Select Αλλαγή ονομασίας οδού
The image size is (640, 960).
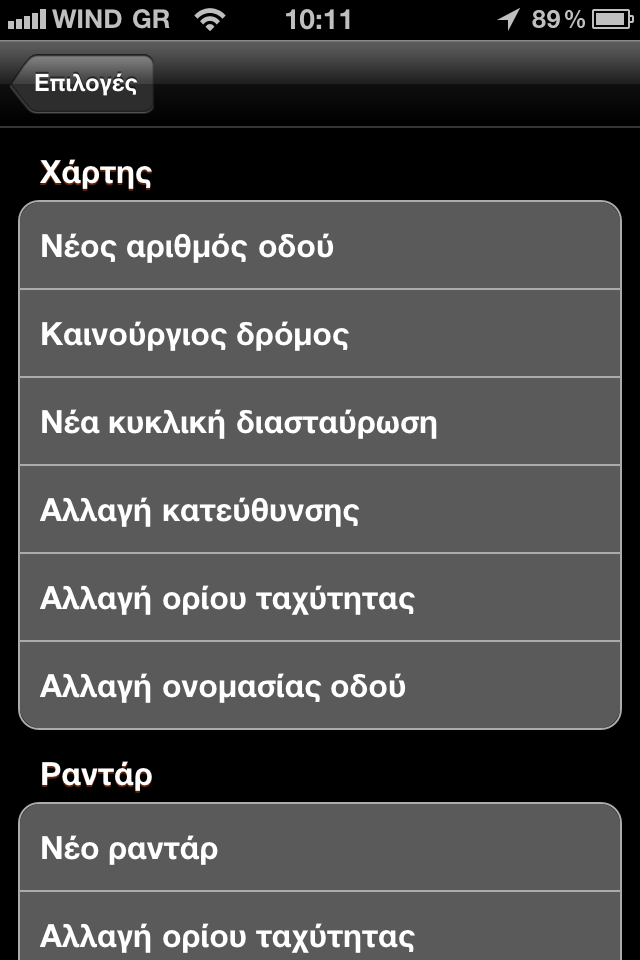(320, 686)
